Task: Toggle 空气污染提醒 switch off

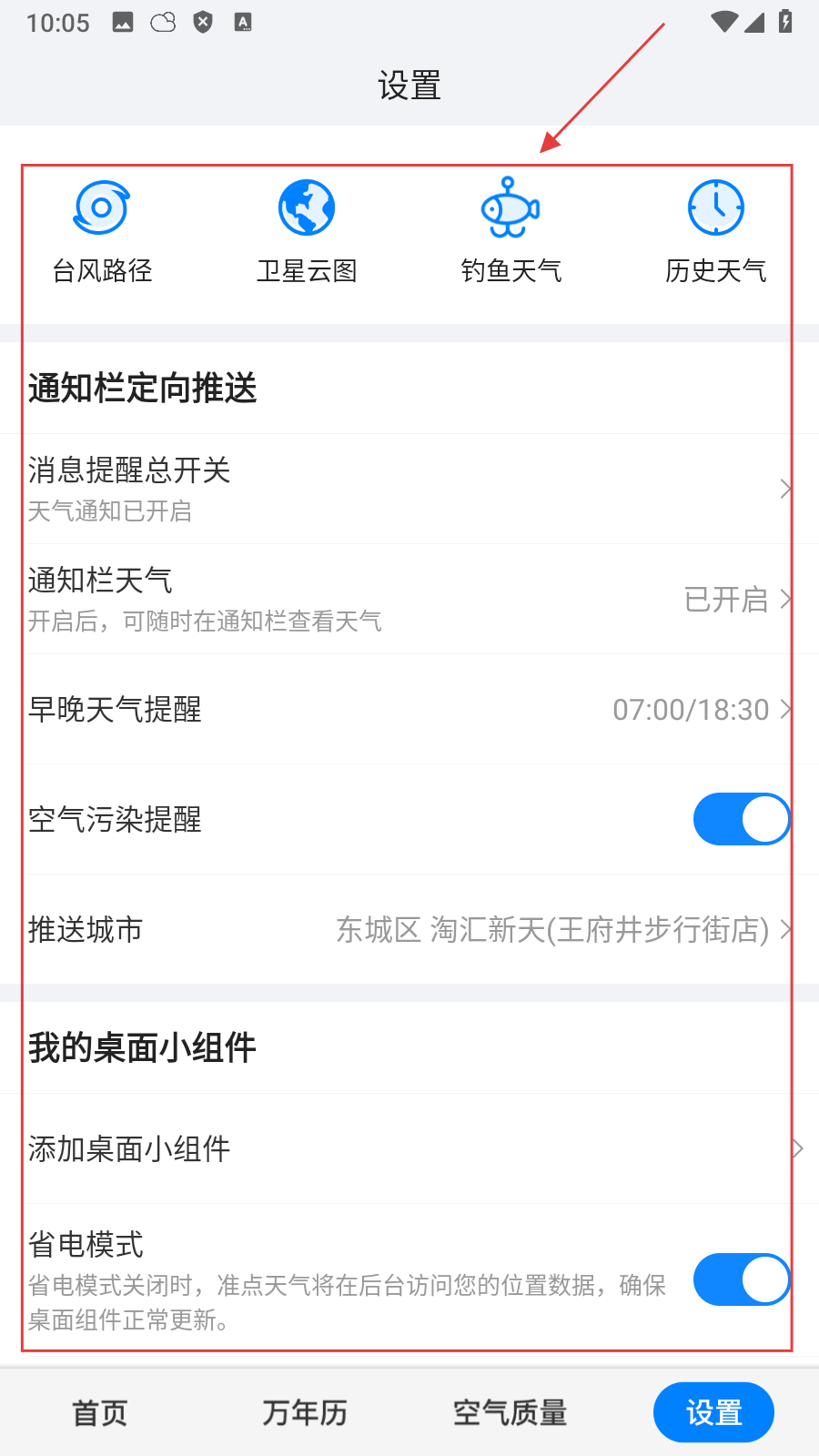Action: (741, 819)
